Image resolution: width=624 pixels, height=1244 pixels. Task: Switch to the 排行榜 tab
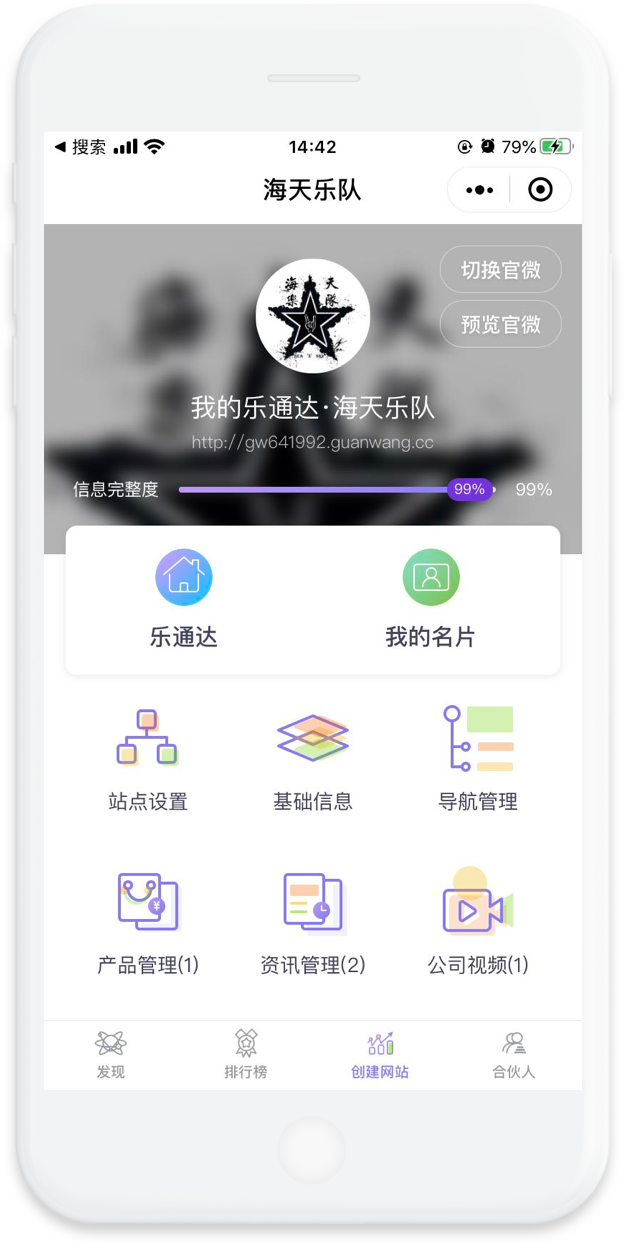246,1055
